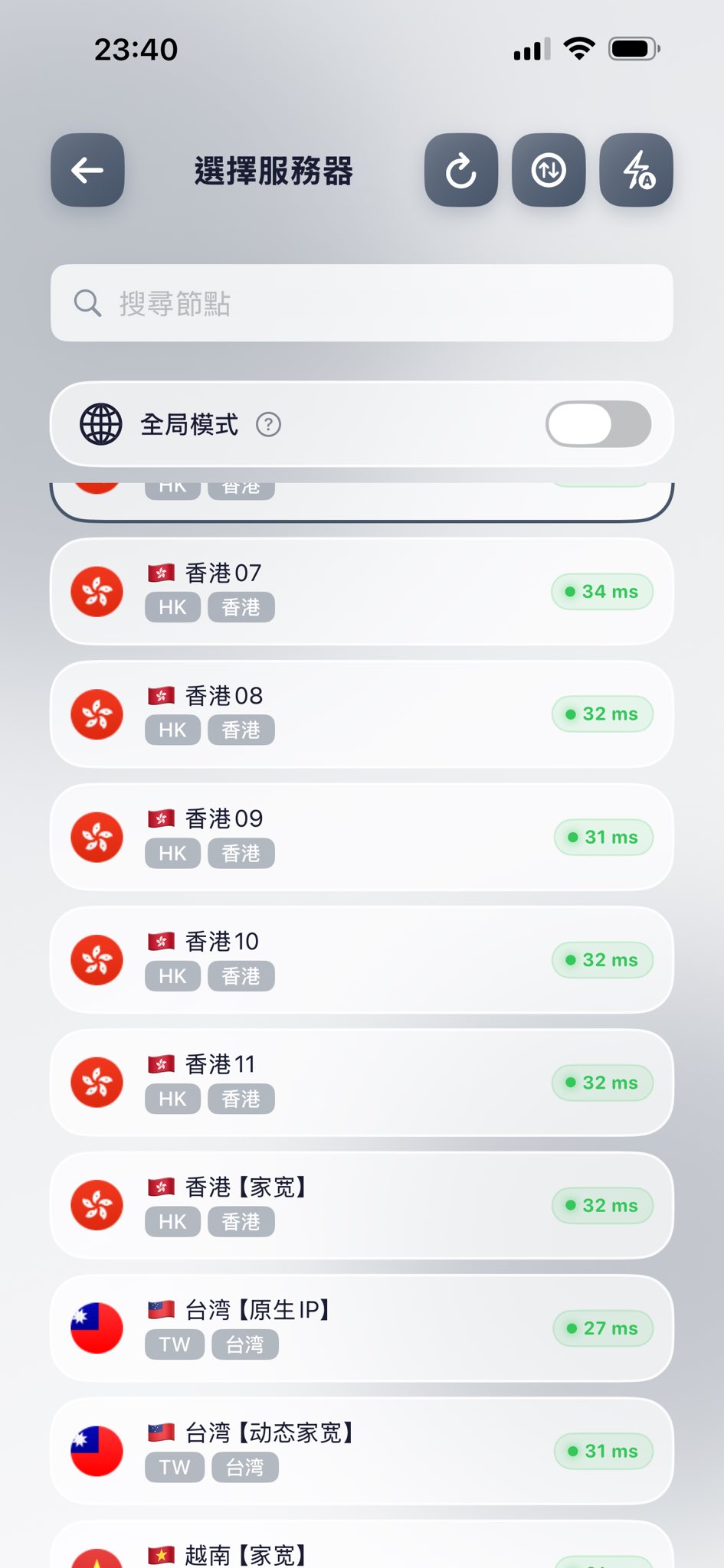The image size is (724, 1568).
Task: Select the 香港 08 server
Action: pyautogui.click(x=362, y=714)
